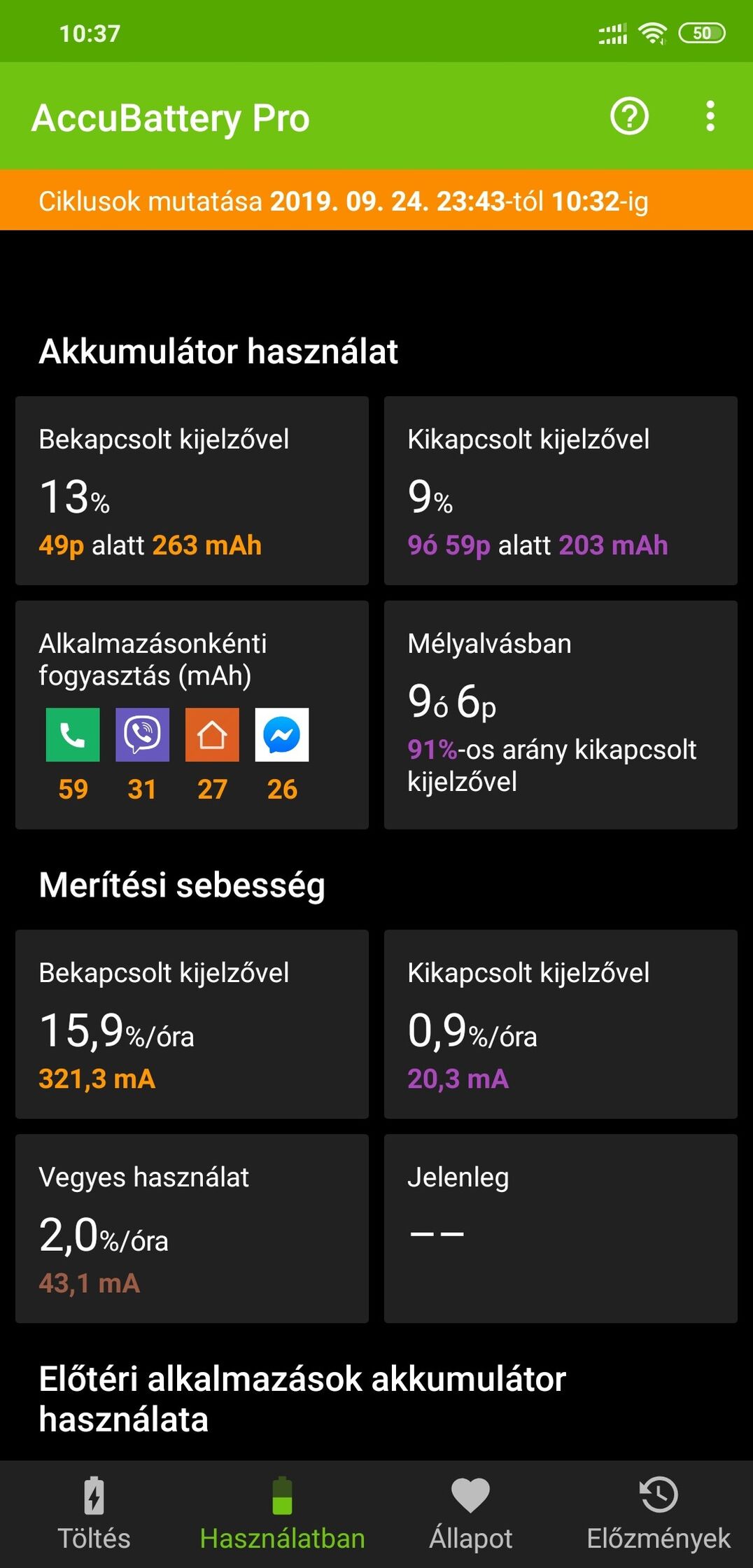Switch to the Töltés tab
753x1568 pixels.
tap(94, 1513)
